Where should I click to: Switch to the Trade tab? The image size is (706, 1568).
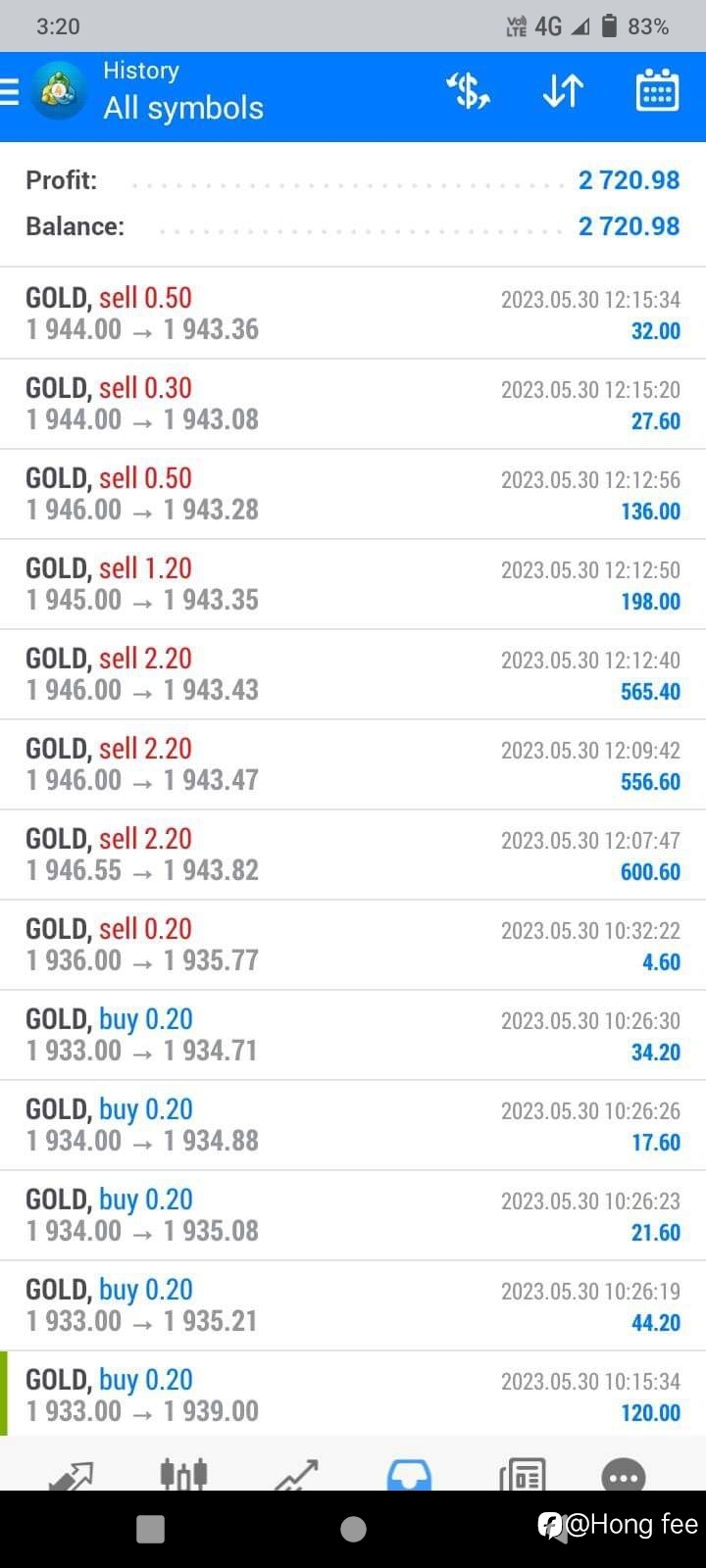(x=296, y=1474)
